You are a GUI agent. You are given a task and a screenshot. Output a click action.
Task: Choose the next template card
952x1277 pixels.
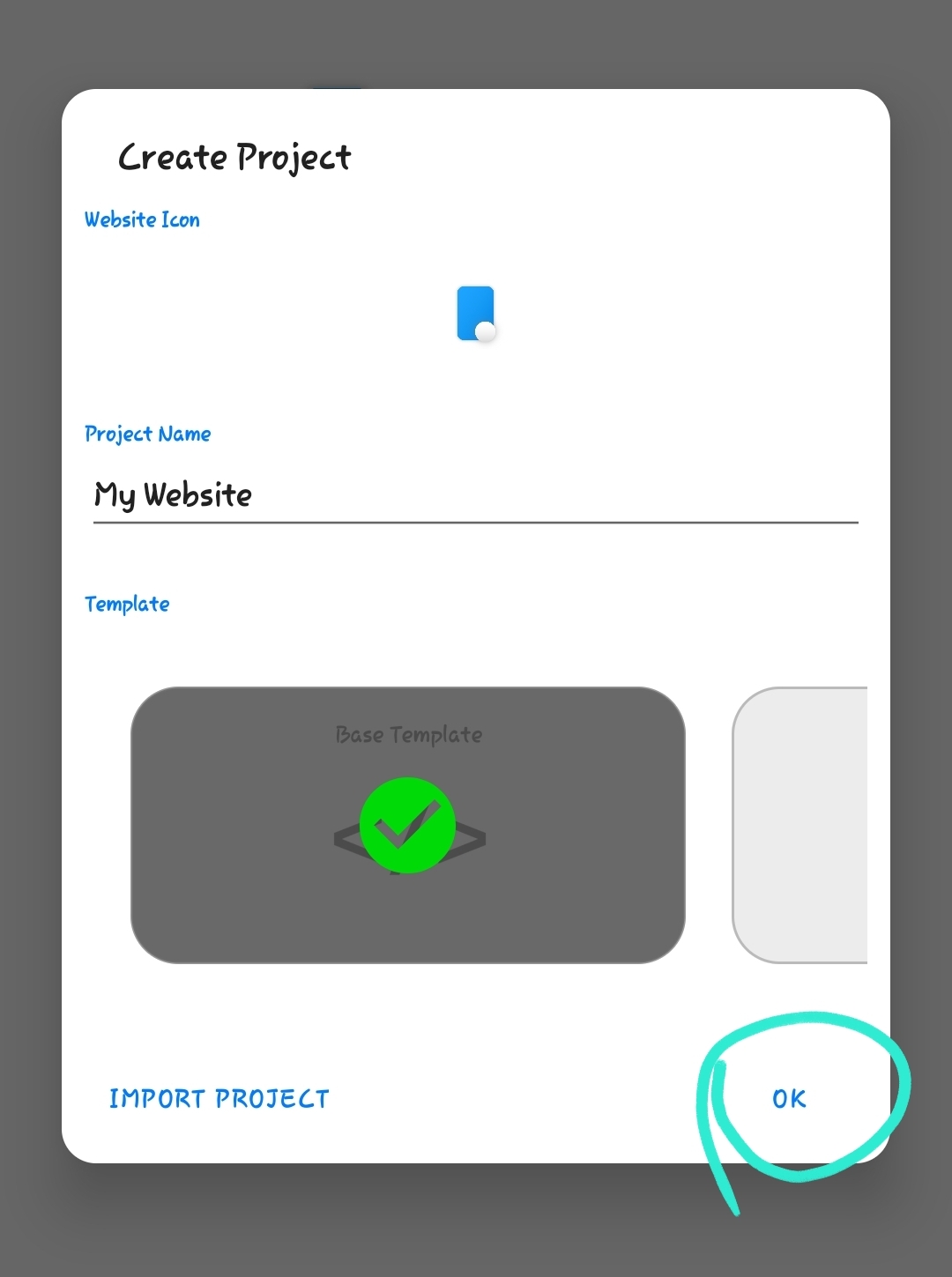pos(800,825)
